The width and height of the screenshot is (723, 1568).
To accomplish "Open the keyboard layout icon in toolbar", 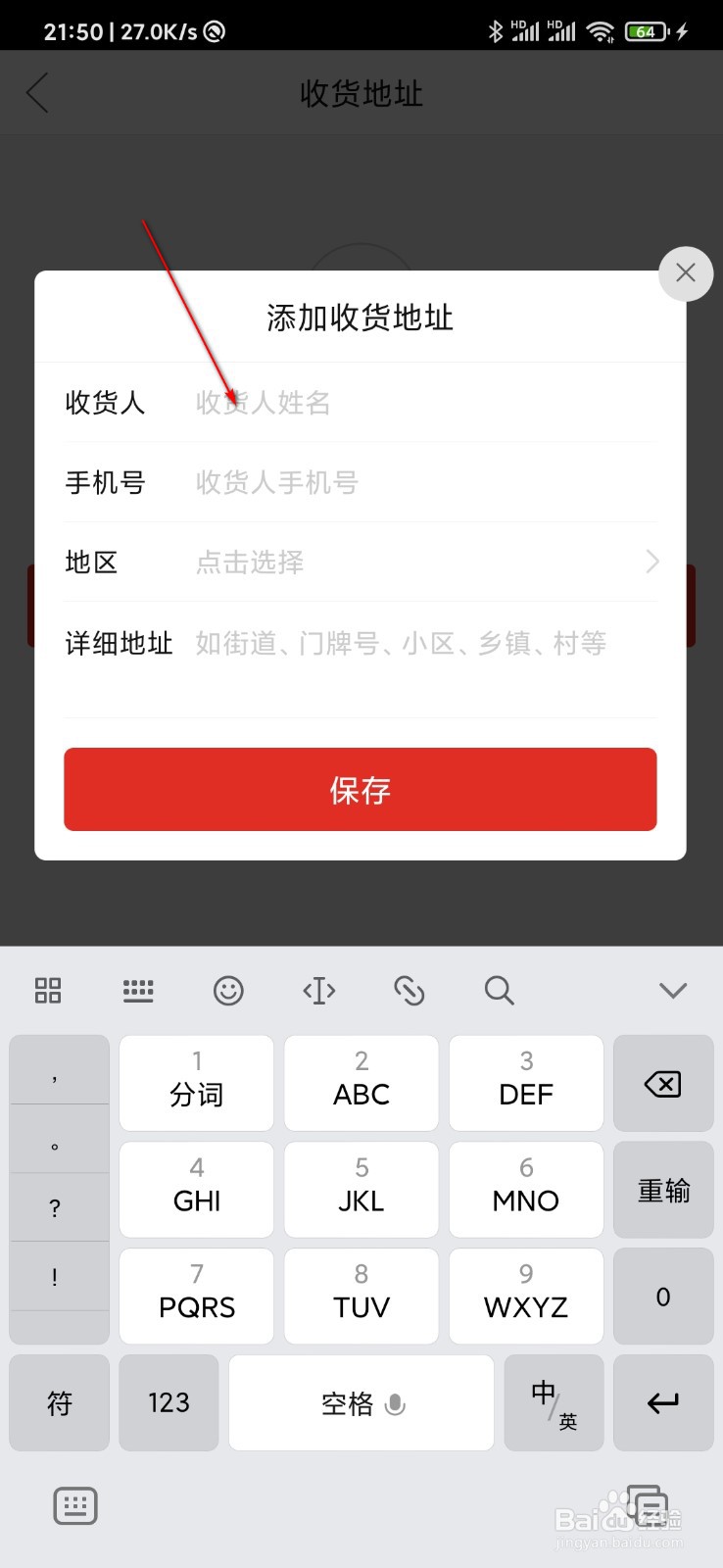I will [x=137, y=991].
